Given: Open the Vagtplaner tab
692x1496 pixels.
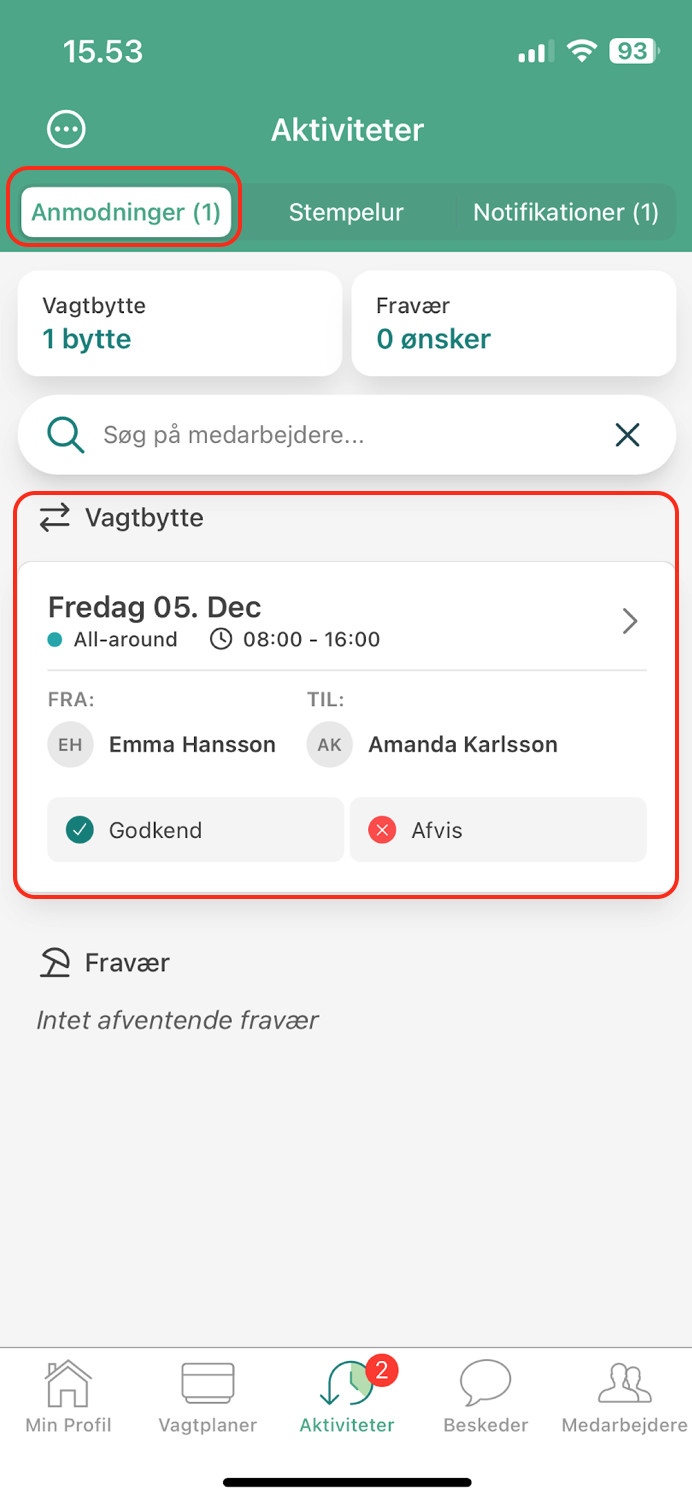Looking at the screenshot, I should tap(207, 1397).
